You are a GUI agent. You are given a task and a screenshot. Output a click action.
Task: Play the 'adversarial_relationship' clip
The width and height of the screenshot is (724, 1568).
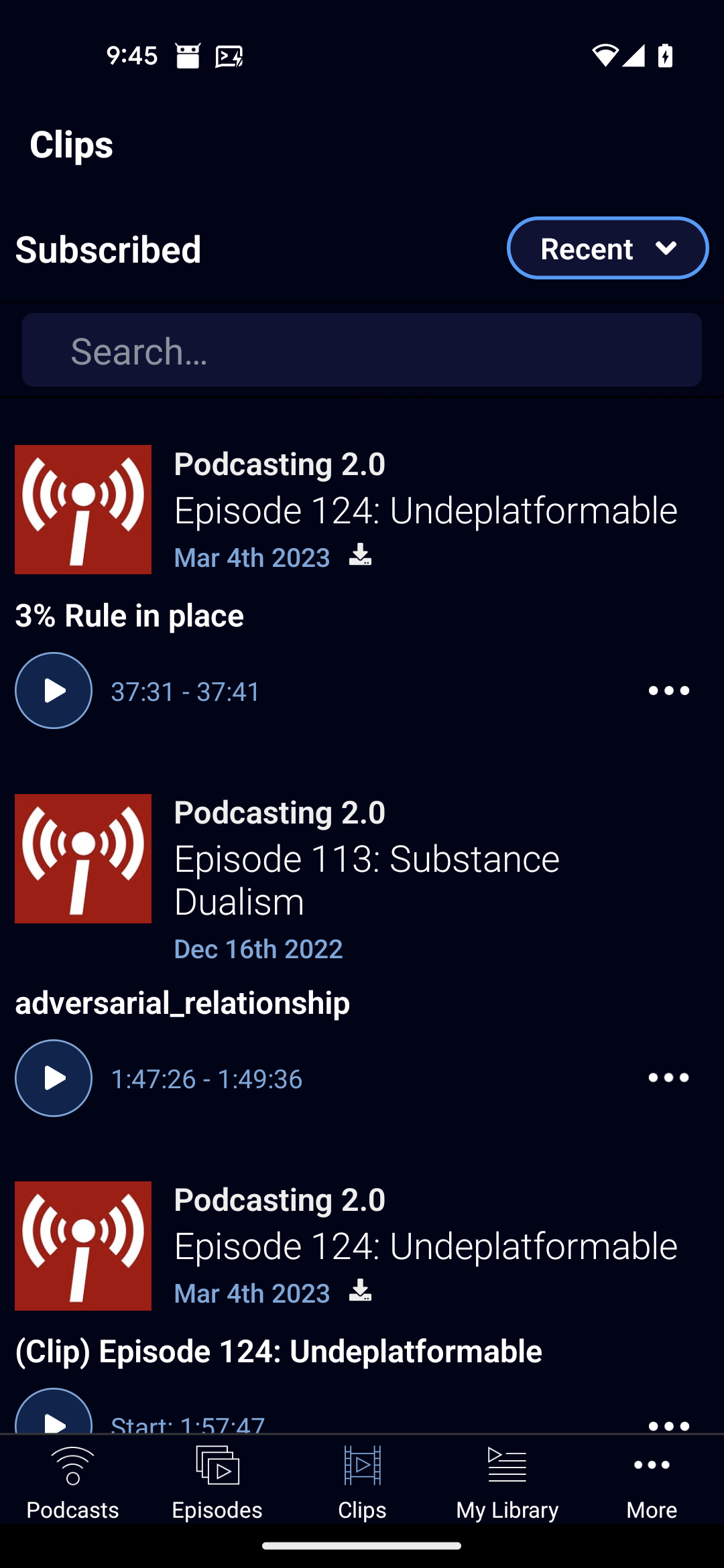[x=53, y=1078]
